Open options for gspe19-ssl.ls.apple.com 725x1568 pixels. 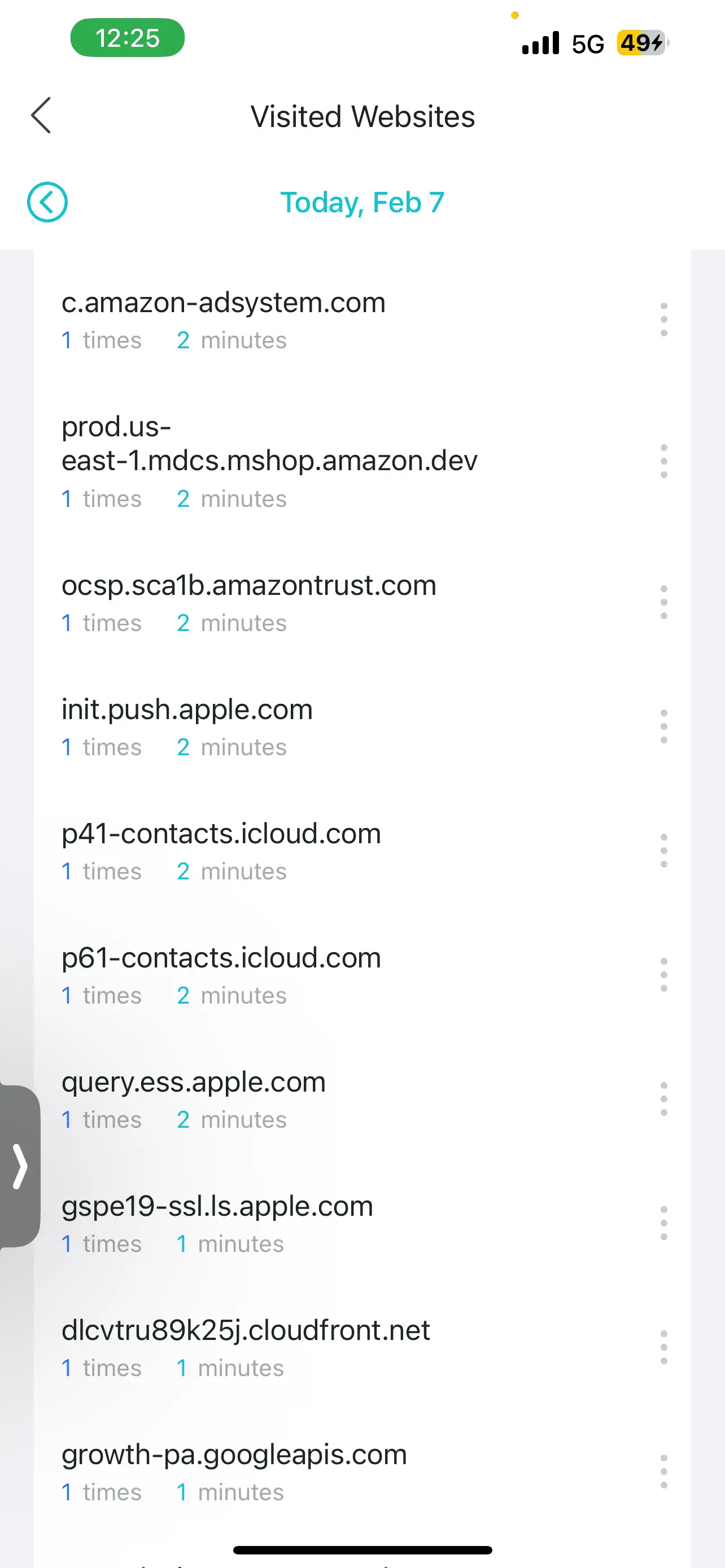[663, 1224]
